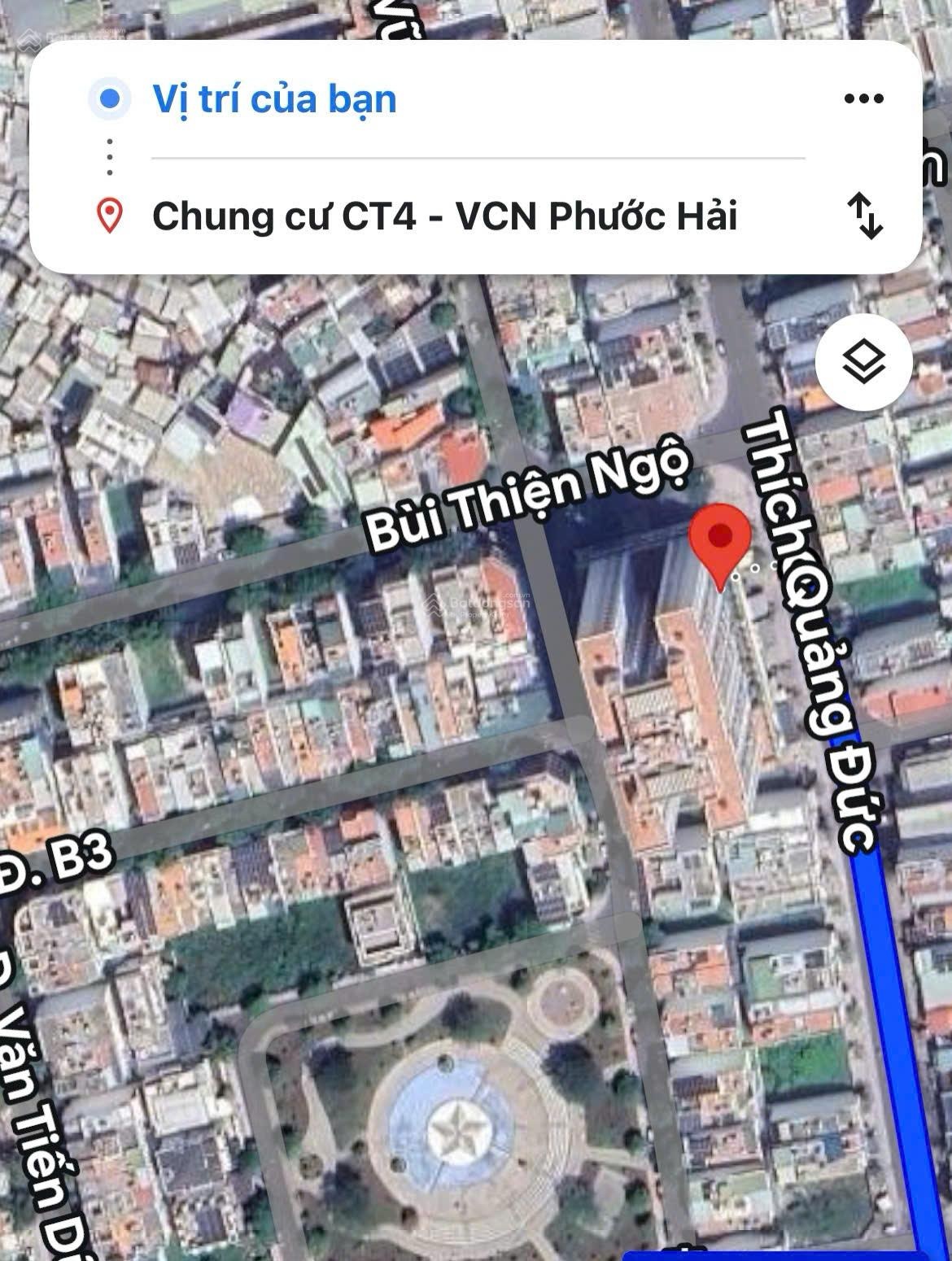Swap start and destination points

coord(865,216)
